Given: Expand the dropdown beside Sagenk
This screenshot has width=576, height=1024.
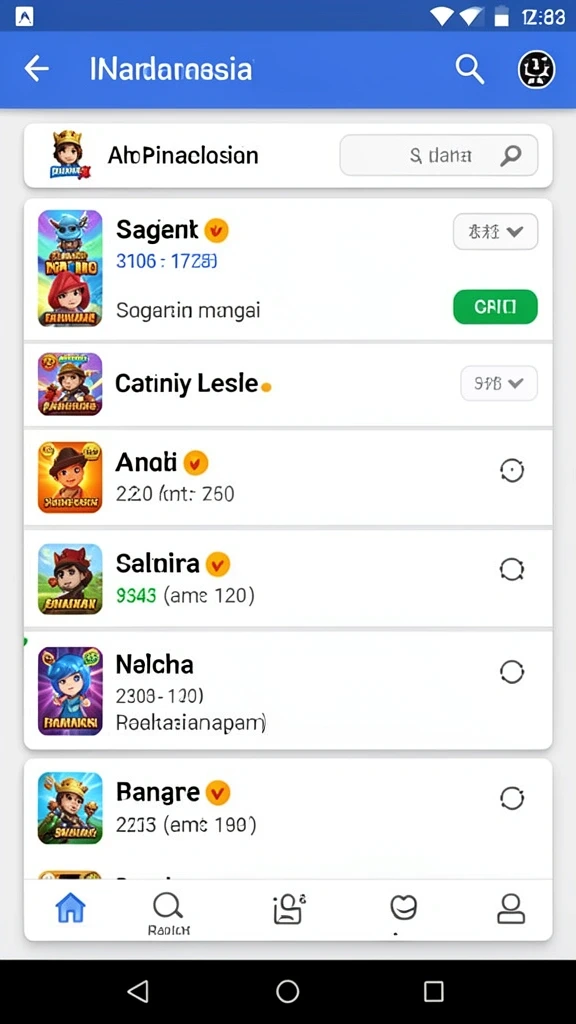Looking at the screenshot, I should (496, 231).
